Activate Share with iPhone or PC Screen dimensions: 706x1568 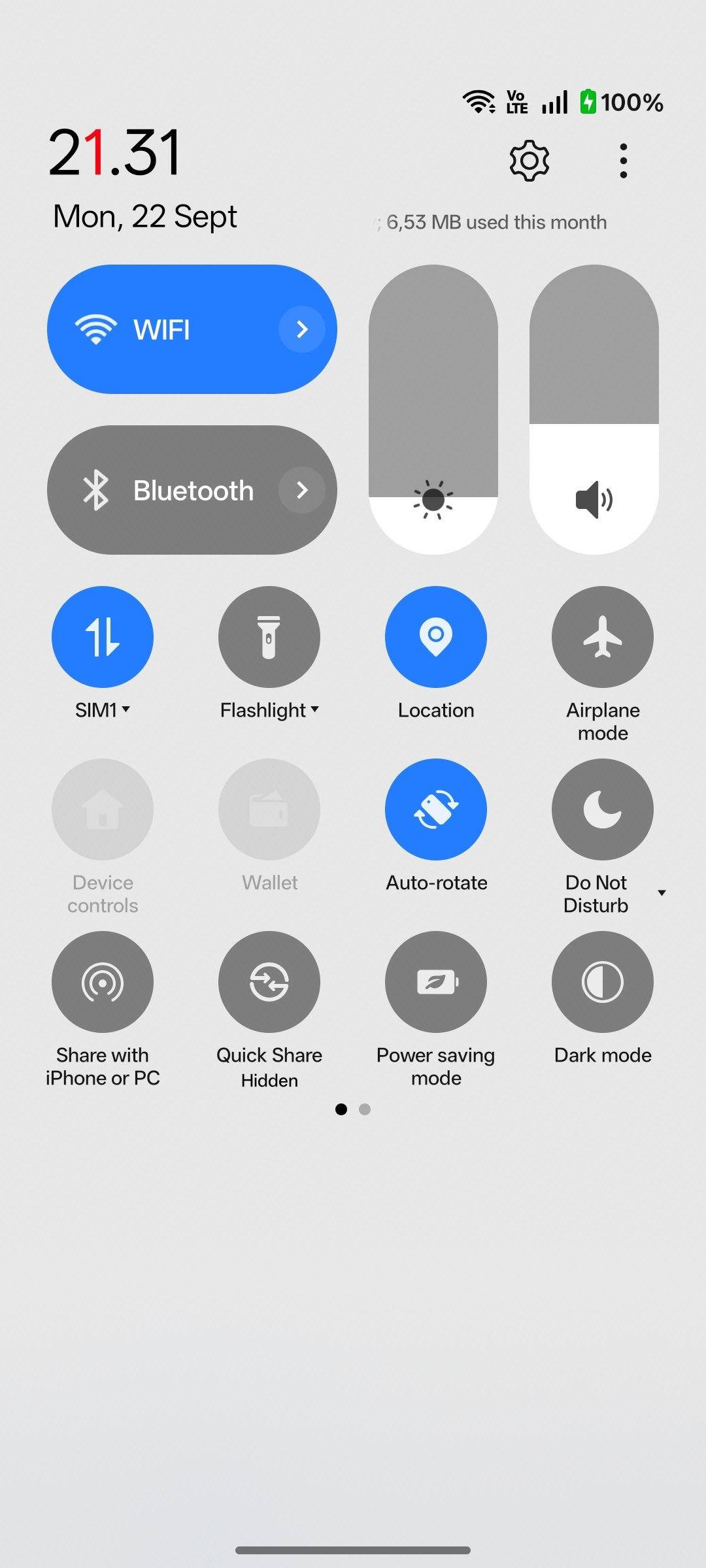point(103,982)
